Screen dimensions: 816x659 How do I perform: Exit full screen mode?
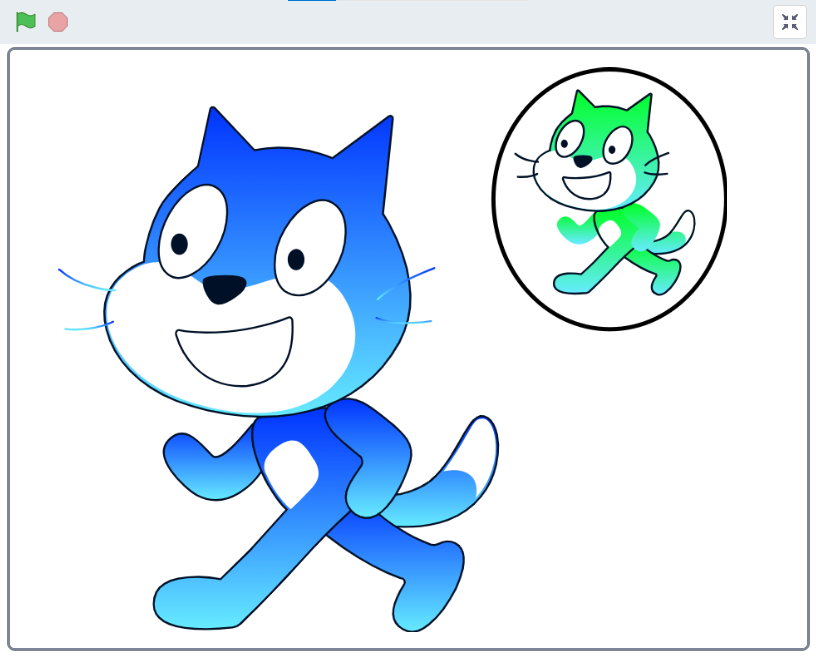tap(789, 22)
